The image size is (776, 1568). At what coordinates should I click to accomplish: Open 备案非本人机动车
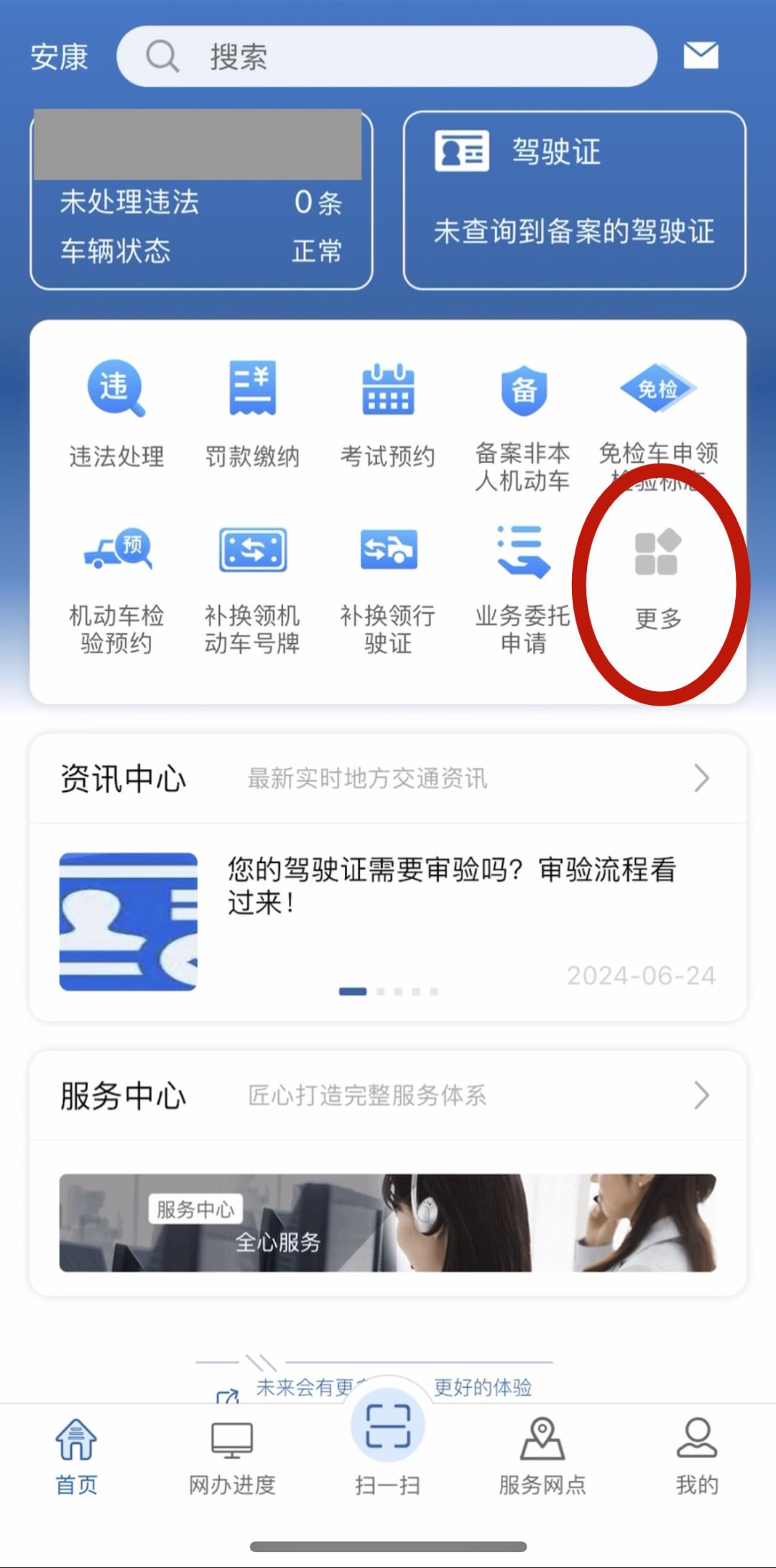pos(522,424)
